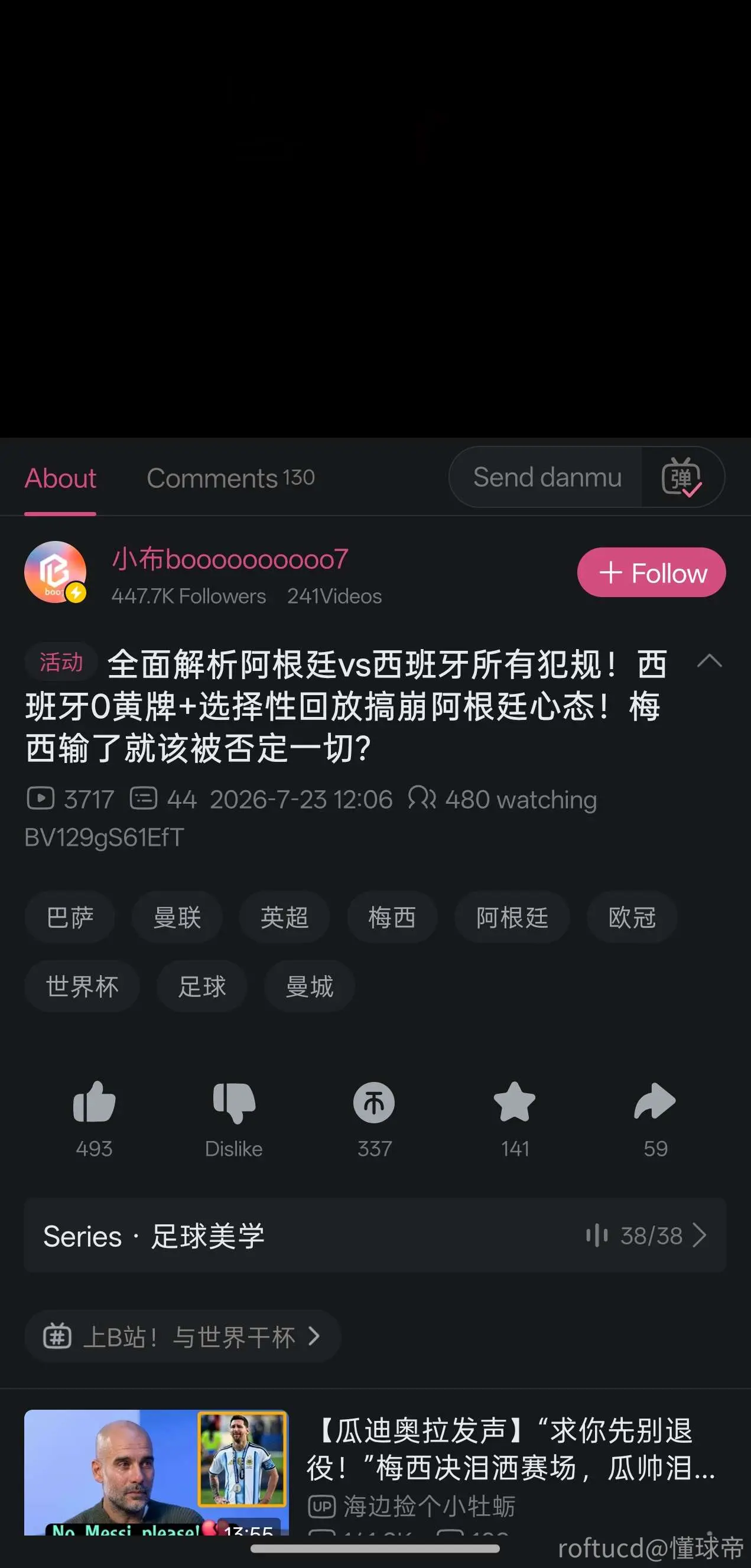Image resolution: width=751 pixels, height=1568 pixels.
Task: Follow the uploader 小布booooooooo07
Action: pos(651,572)
